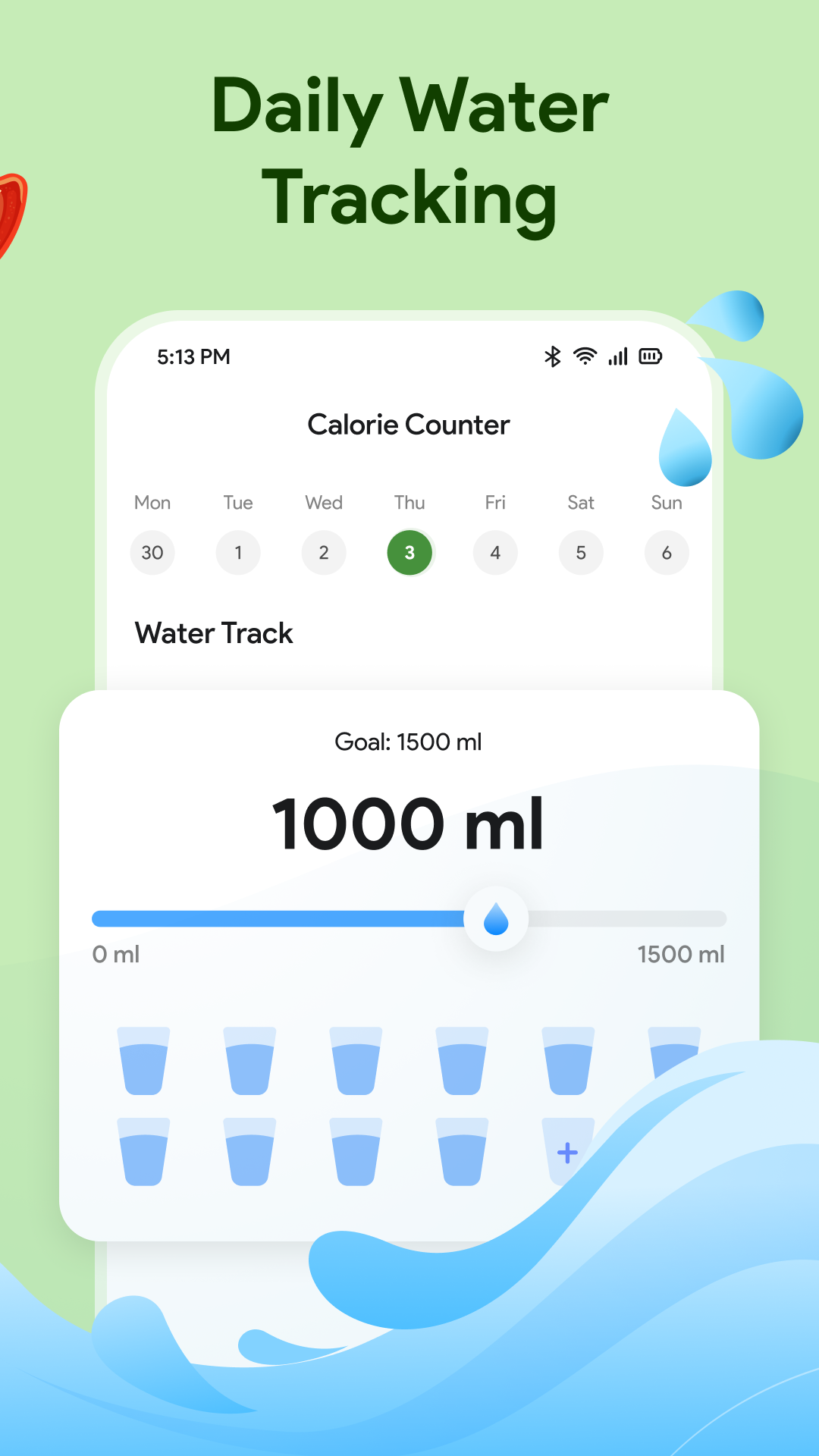
Task: Select Friday the 4th date circle
Action: coord(495,552)
